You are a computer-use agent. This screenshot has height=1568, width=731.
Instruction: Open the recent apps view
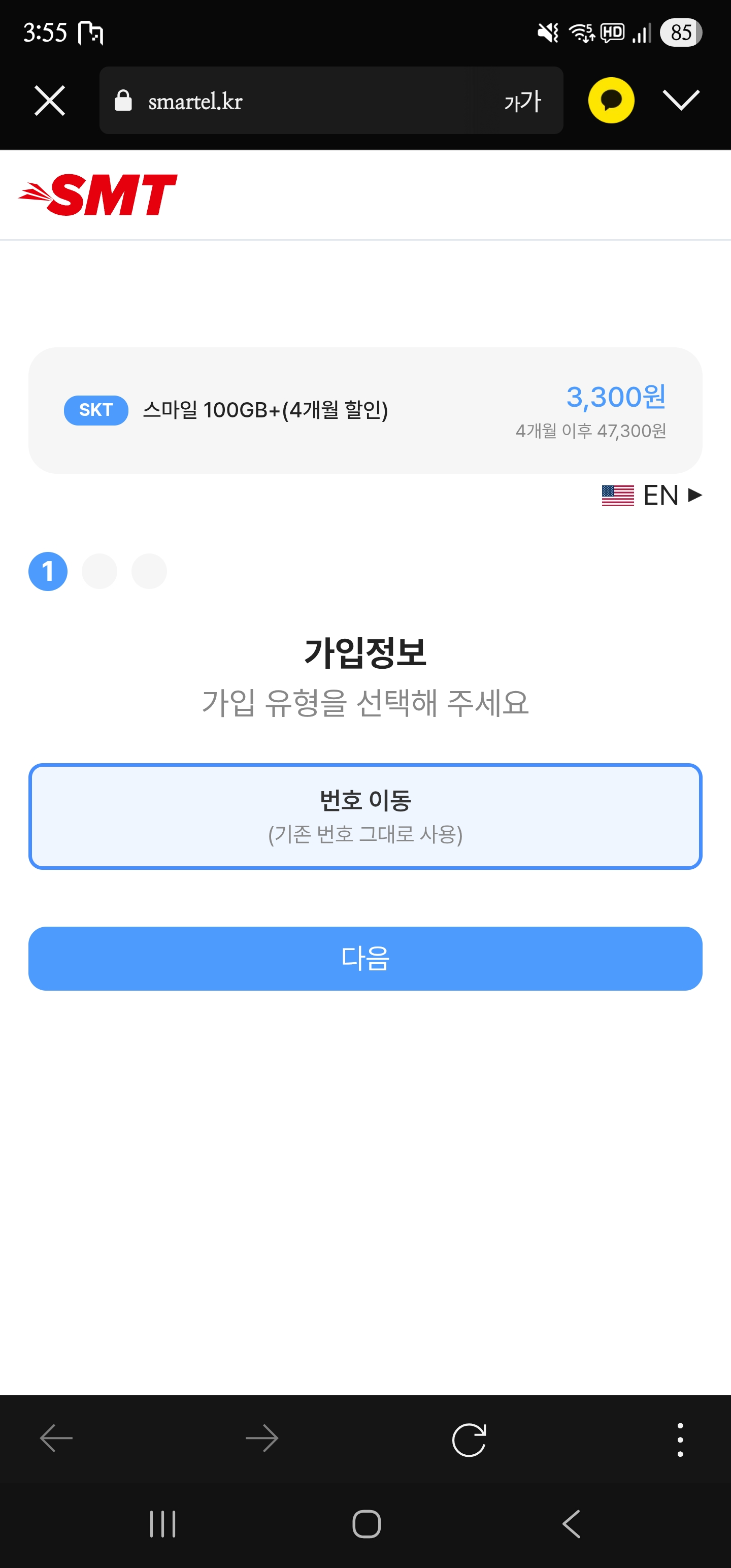(x=162, y=1524)
